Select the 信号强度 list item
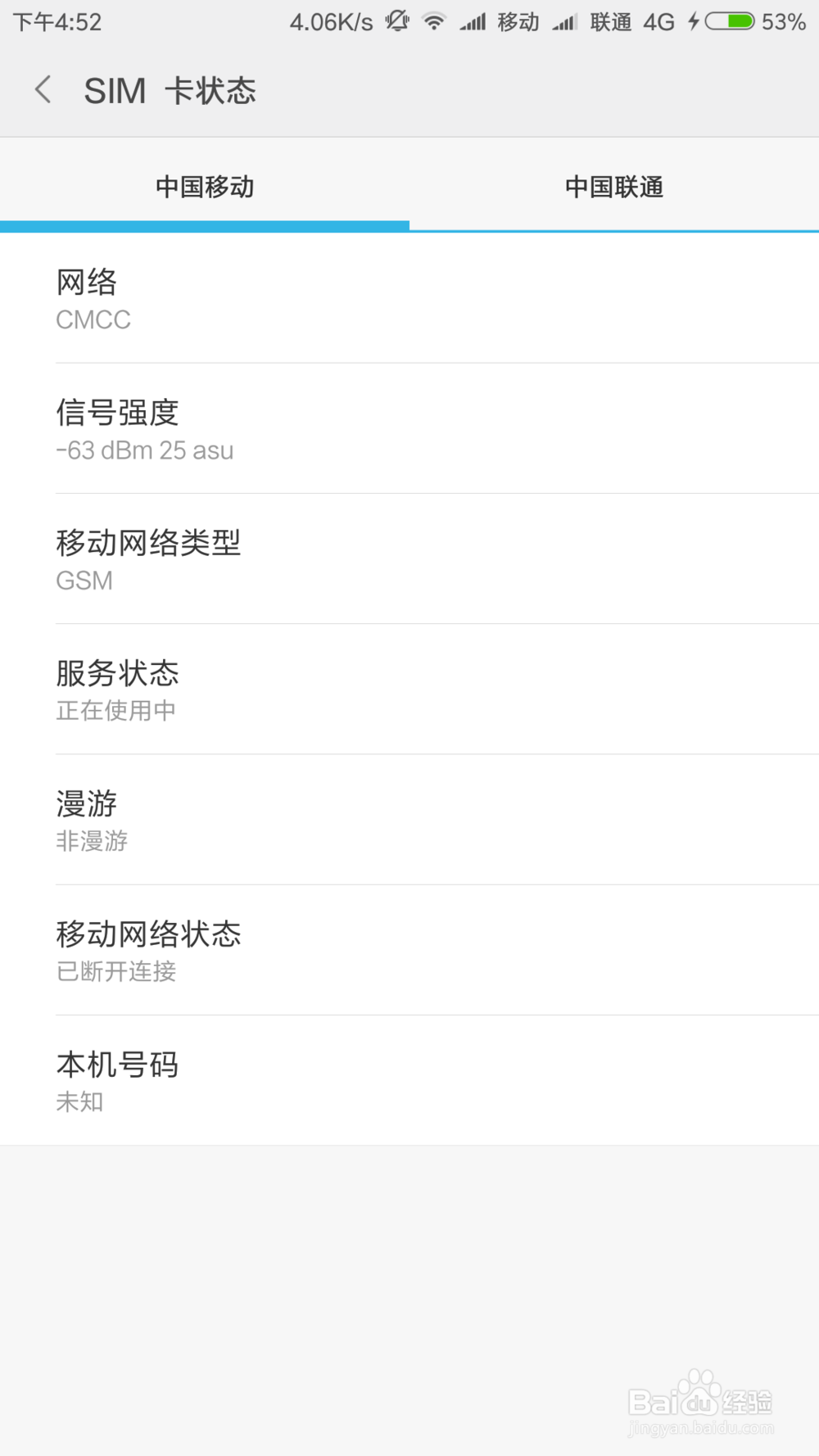The width and height of the screenshot is (819, 1456). pyautogui.click(x=409, y=429)
